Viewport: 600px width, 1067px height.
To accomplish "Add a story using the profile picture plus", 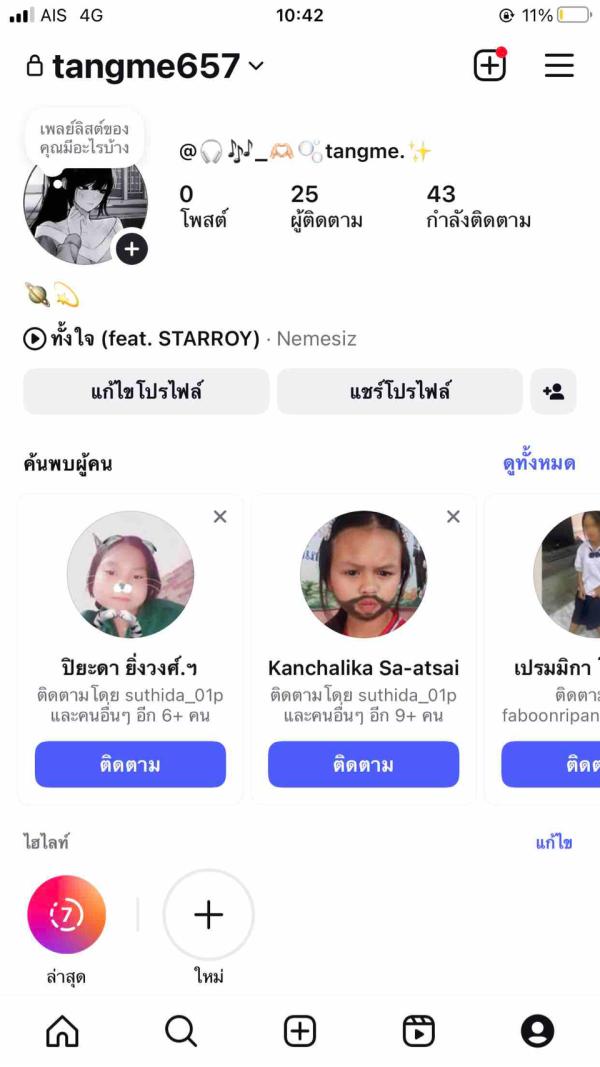I will tap(132, 249).
